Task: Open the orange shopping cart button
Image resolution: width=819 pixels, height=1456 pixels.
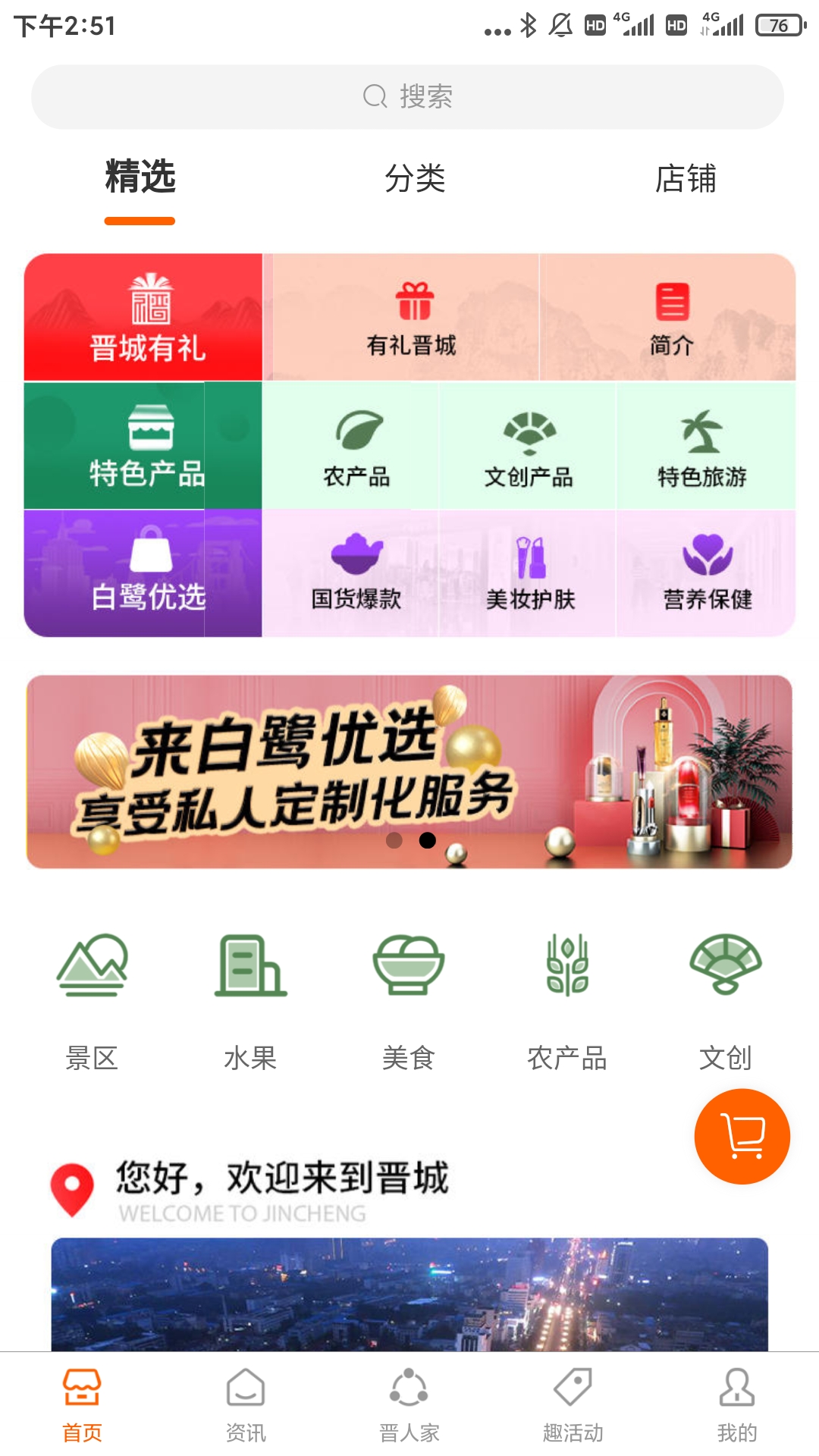Action: tap(742, 1134)
